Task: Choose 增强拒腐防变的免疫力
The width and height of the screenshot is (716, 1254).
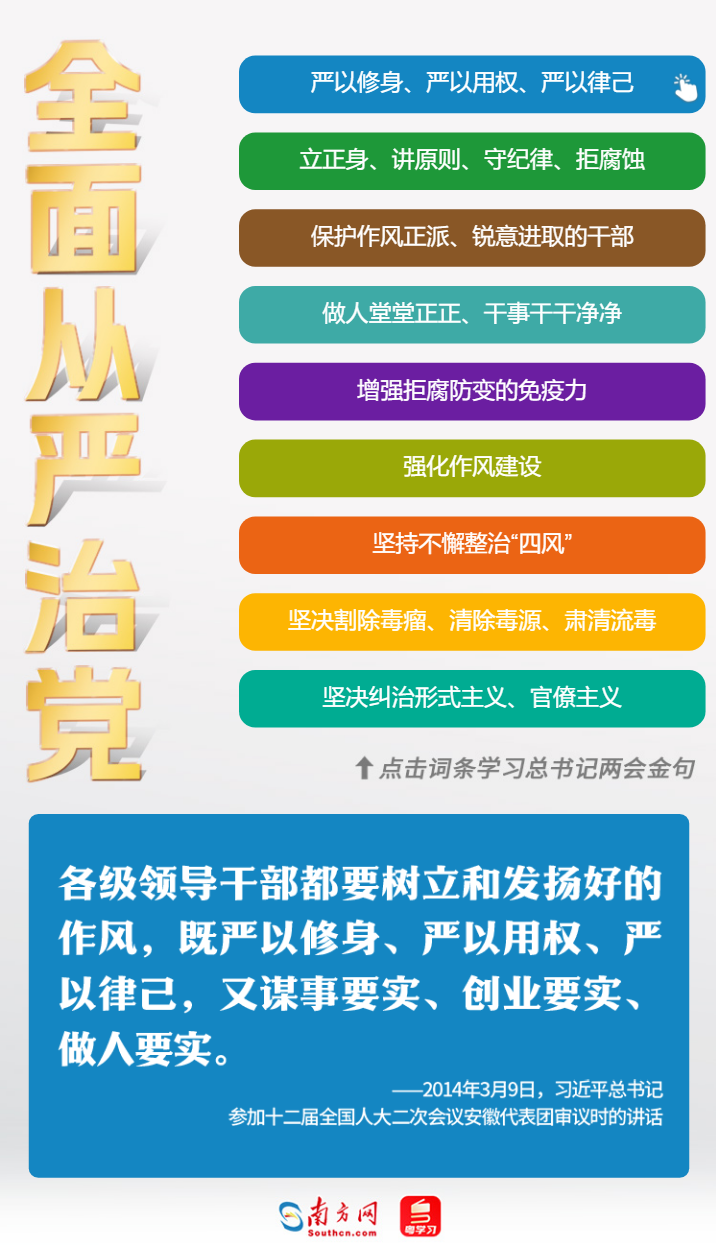Action: 472,391
